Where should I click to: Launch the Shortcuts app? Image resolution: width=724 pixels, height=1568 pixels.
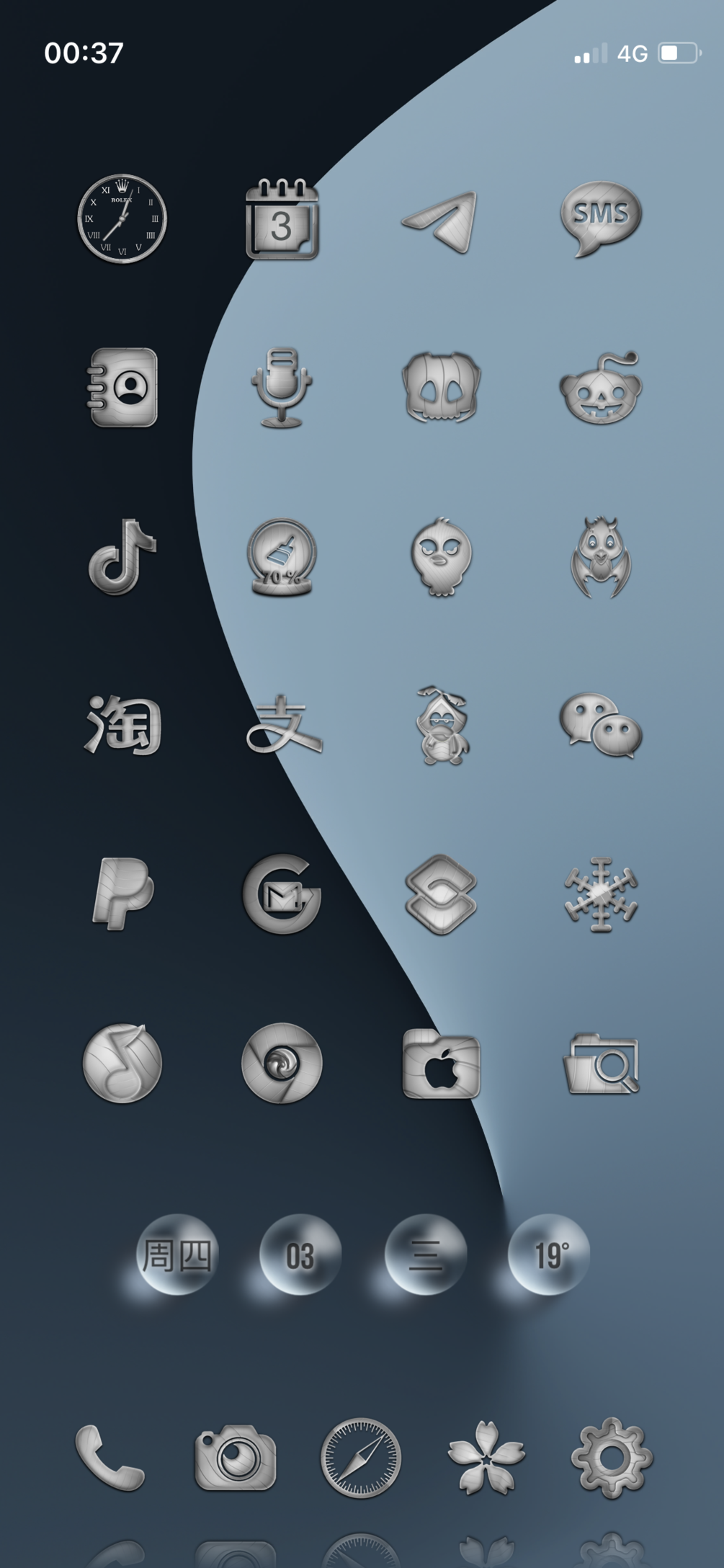pyautogui.click(x=441, y=894)
